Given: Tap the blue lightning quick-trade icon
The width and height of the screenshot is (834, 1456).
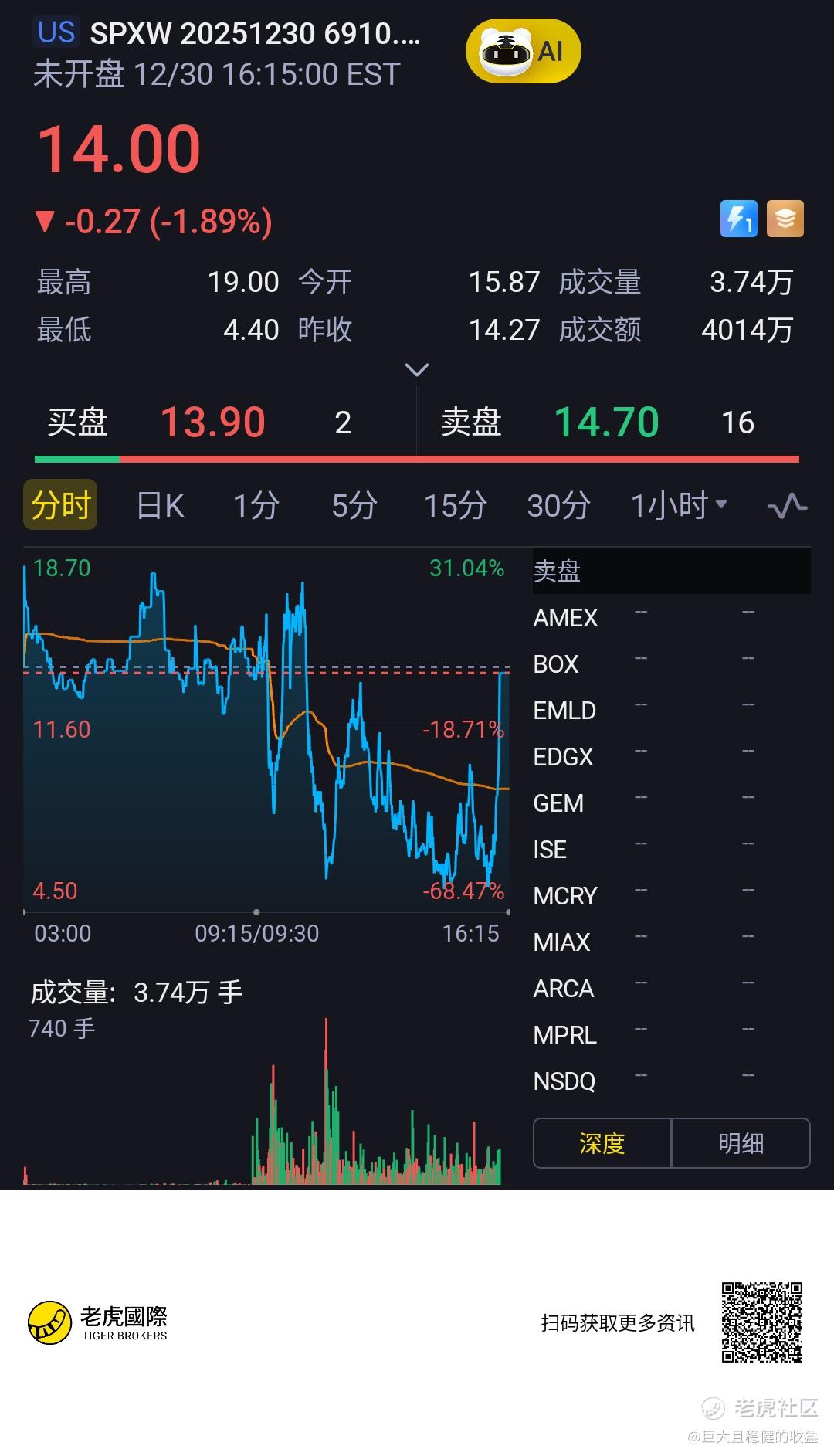Looking at the screenshot, I should point(738,219).
